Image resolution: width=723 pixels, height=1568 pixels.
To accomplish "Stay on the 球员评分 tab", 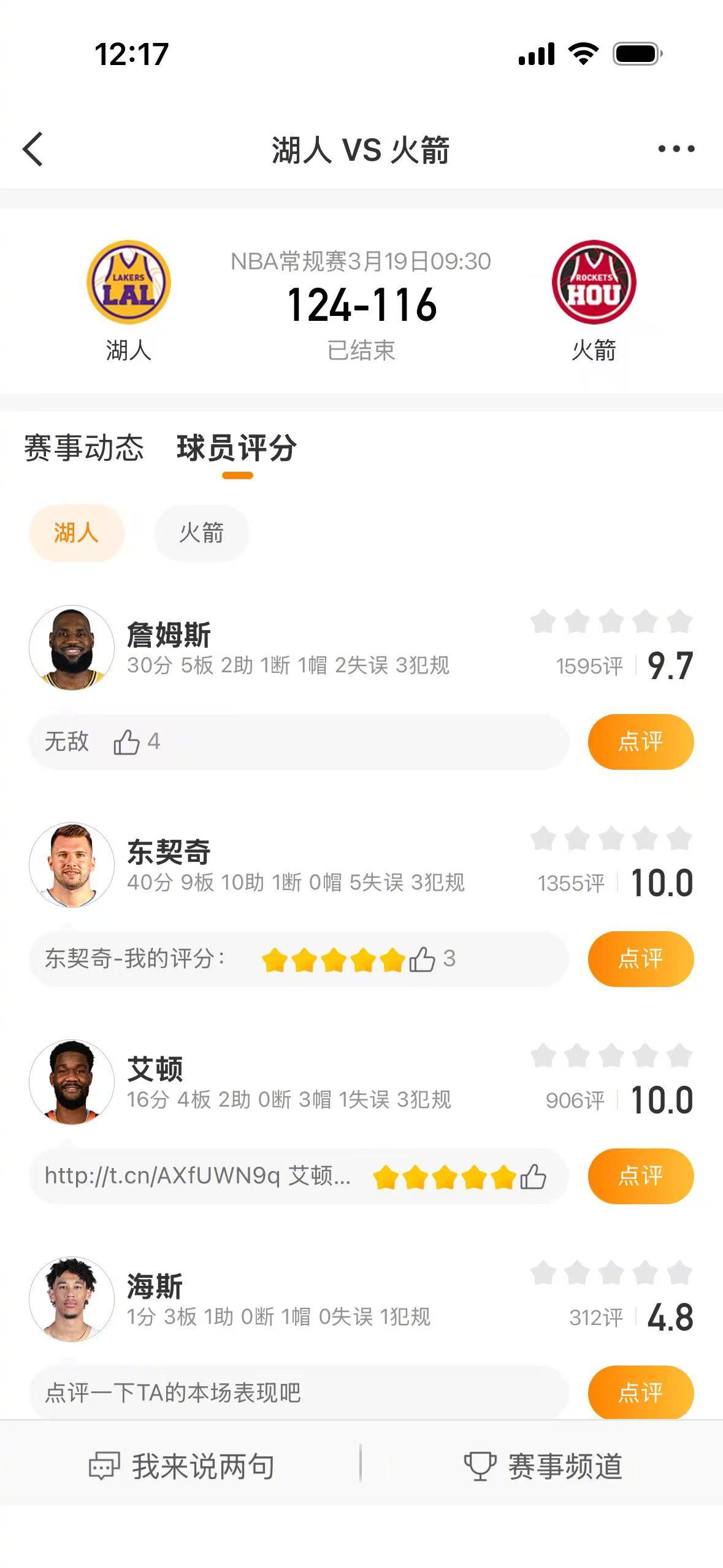I will click(237, 448).
